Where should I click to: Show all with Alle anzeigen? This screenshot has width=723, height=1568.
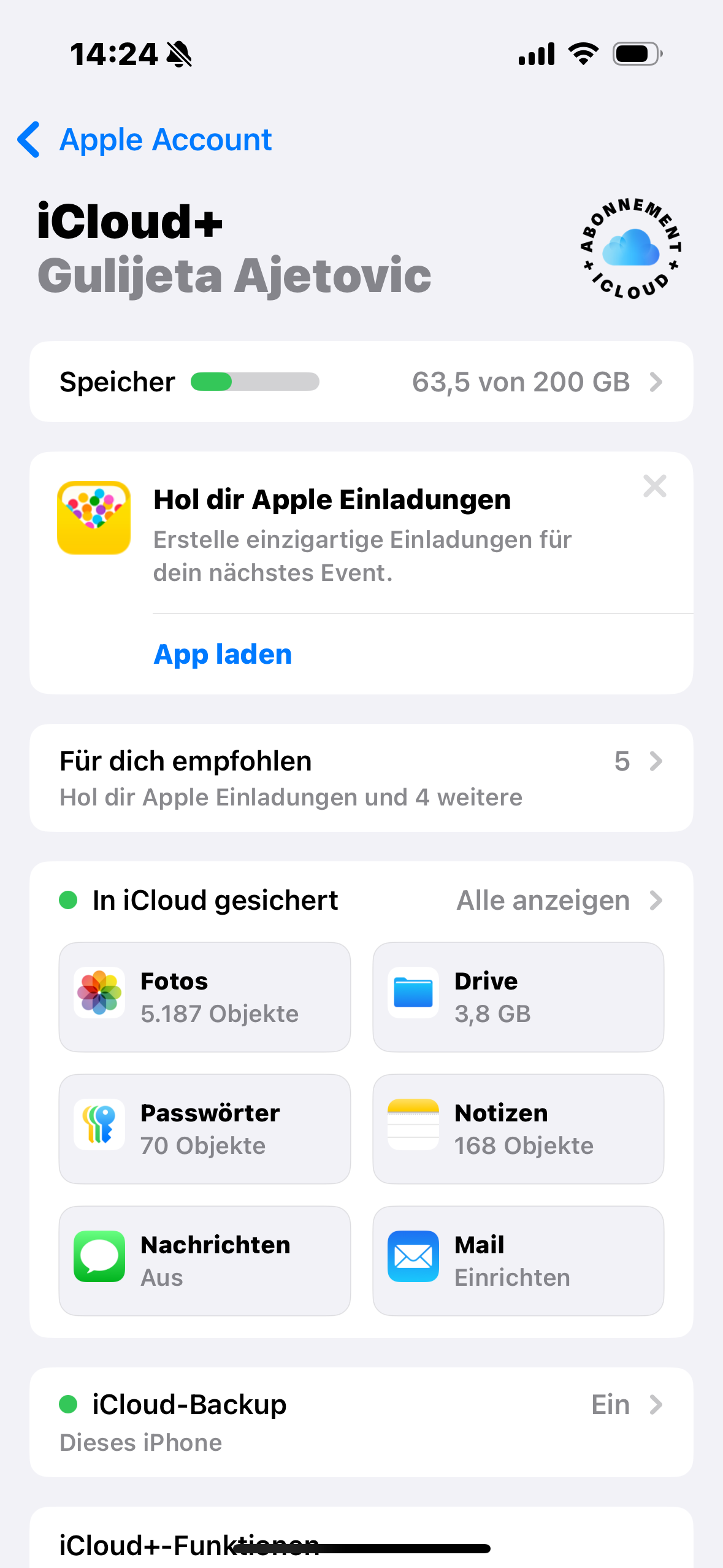tap(558, 901)
